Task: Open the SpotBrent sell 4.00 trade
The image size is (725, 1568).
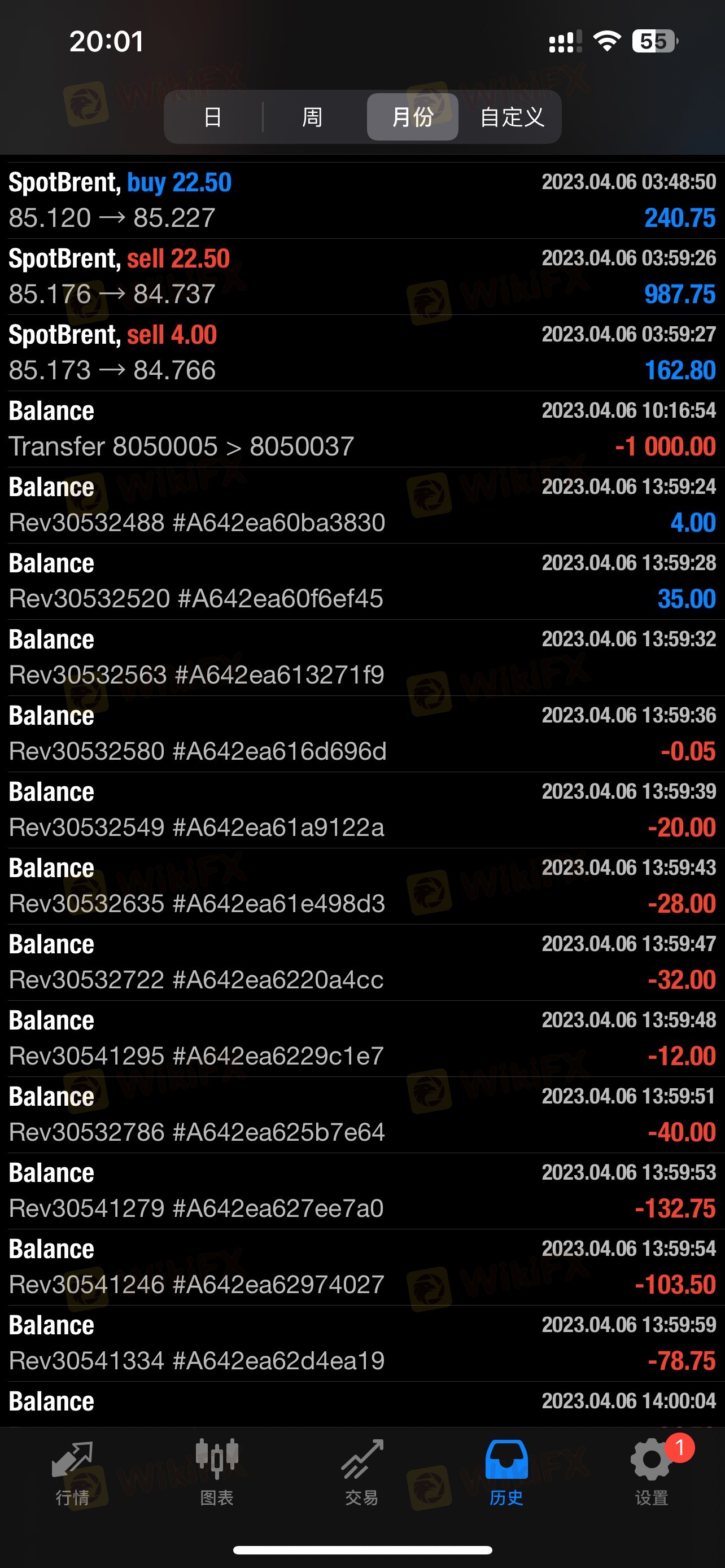Action: pyautogui.click(x=362, y=352)
